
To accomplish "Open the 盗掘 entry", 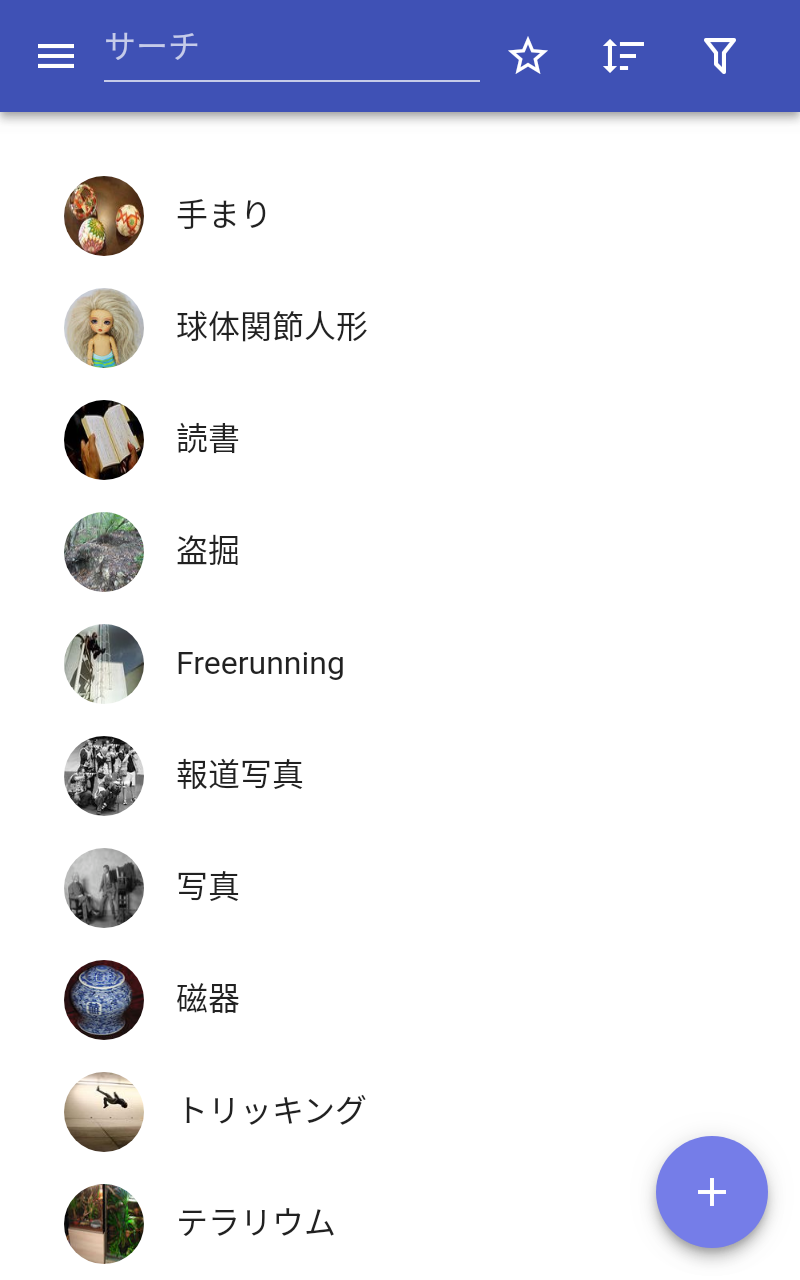I will pos(400,552).
